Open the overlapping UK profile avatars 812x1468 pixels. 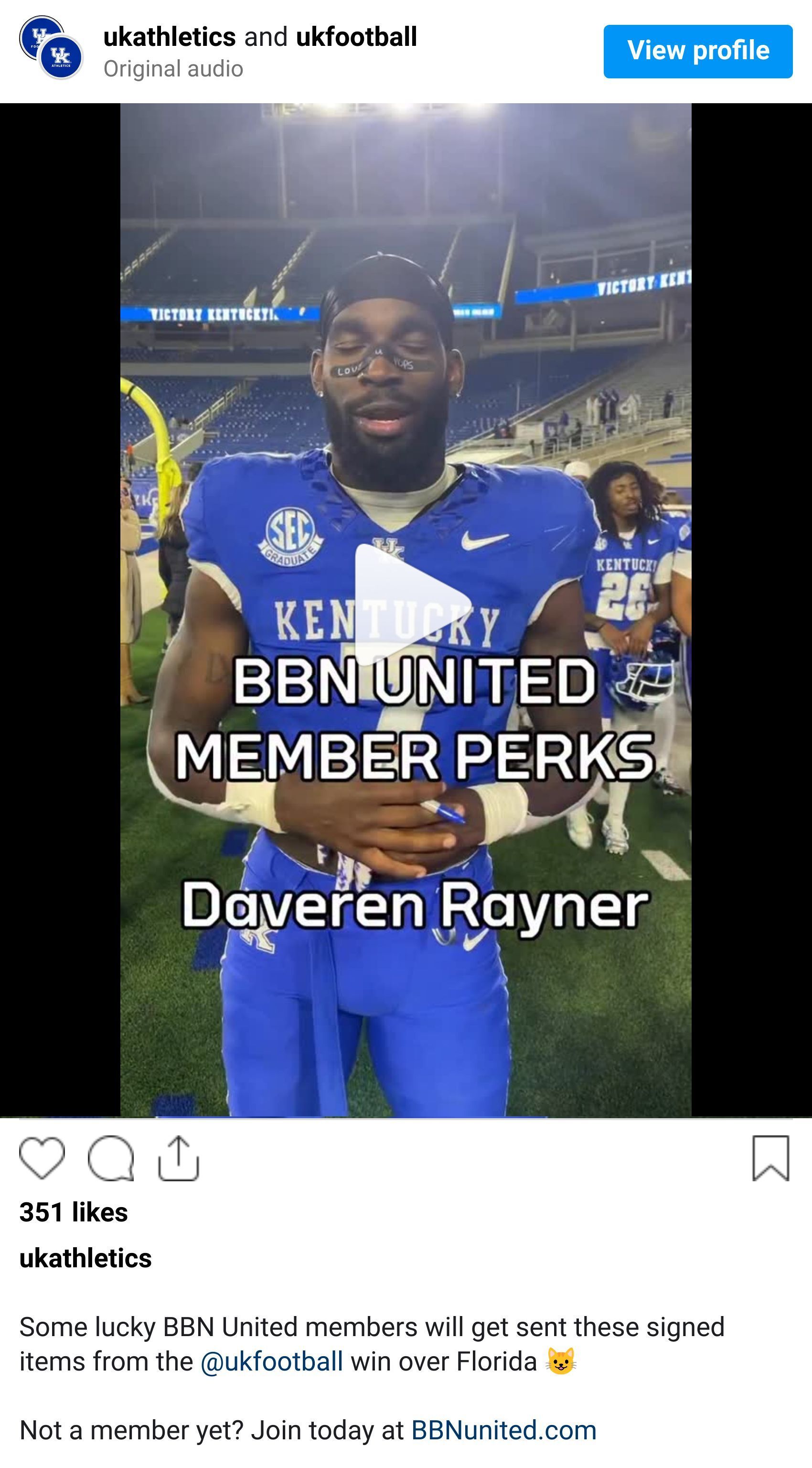[51, 47]
